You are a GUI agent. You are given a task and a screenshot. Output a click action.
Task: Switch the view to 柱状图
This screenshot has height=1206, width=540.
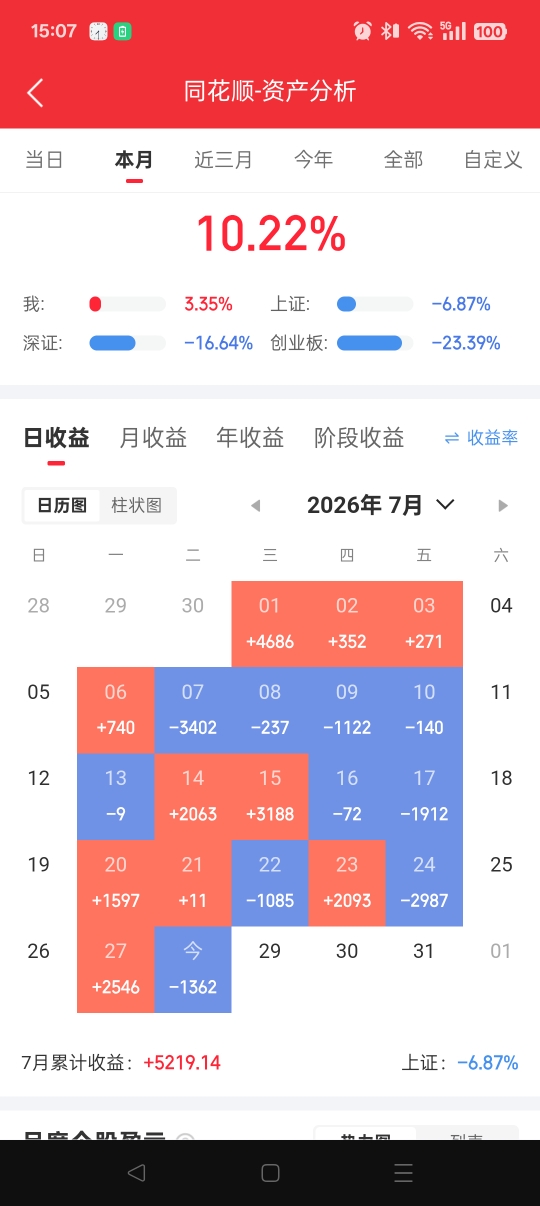(x=137, y=505)
